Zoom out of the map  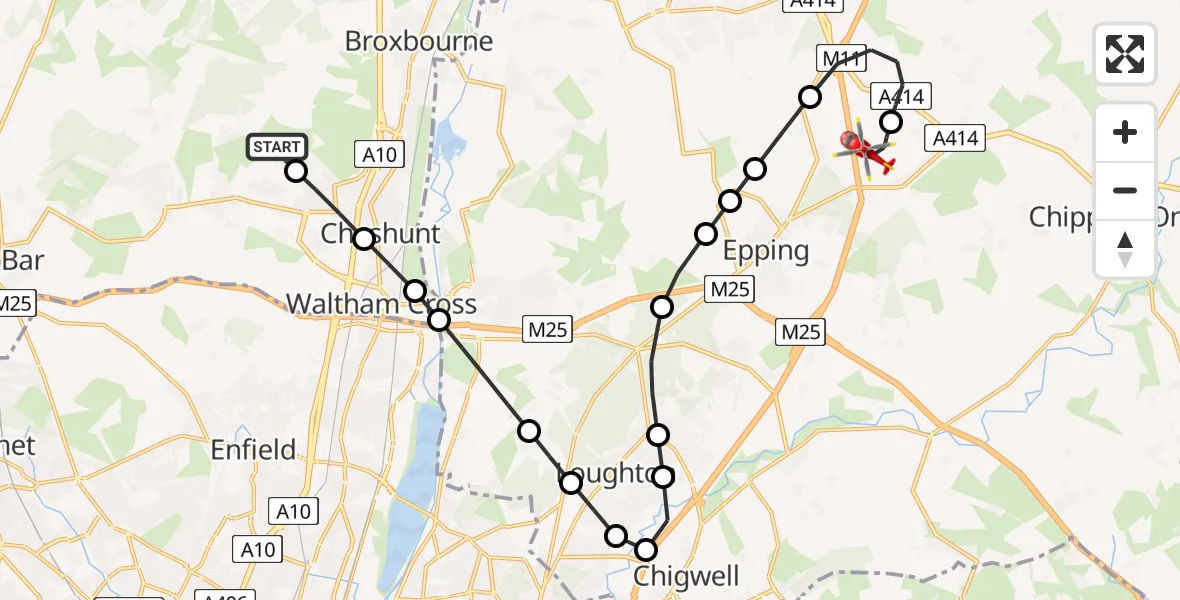[1125, 190]
